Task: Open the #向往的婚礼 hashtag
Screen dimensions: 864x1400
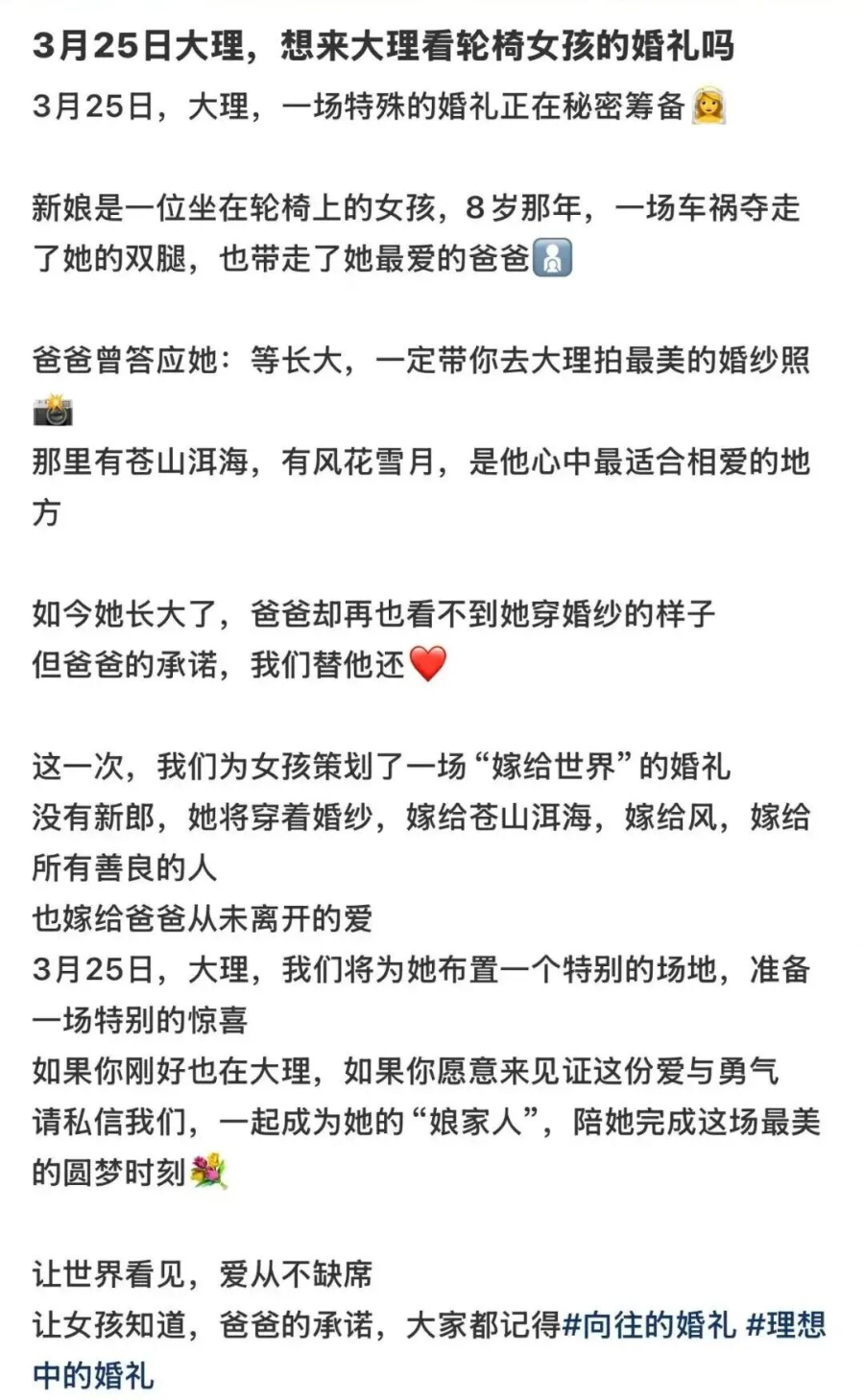Action: pos(649,1325)
